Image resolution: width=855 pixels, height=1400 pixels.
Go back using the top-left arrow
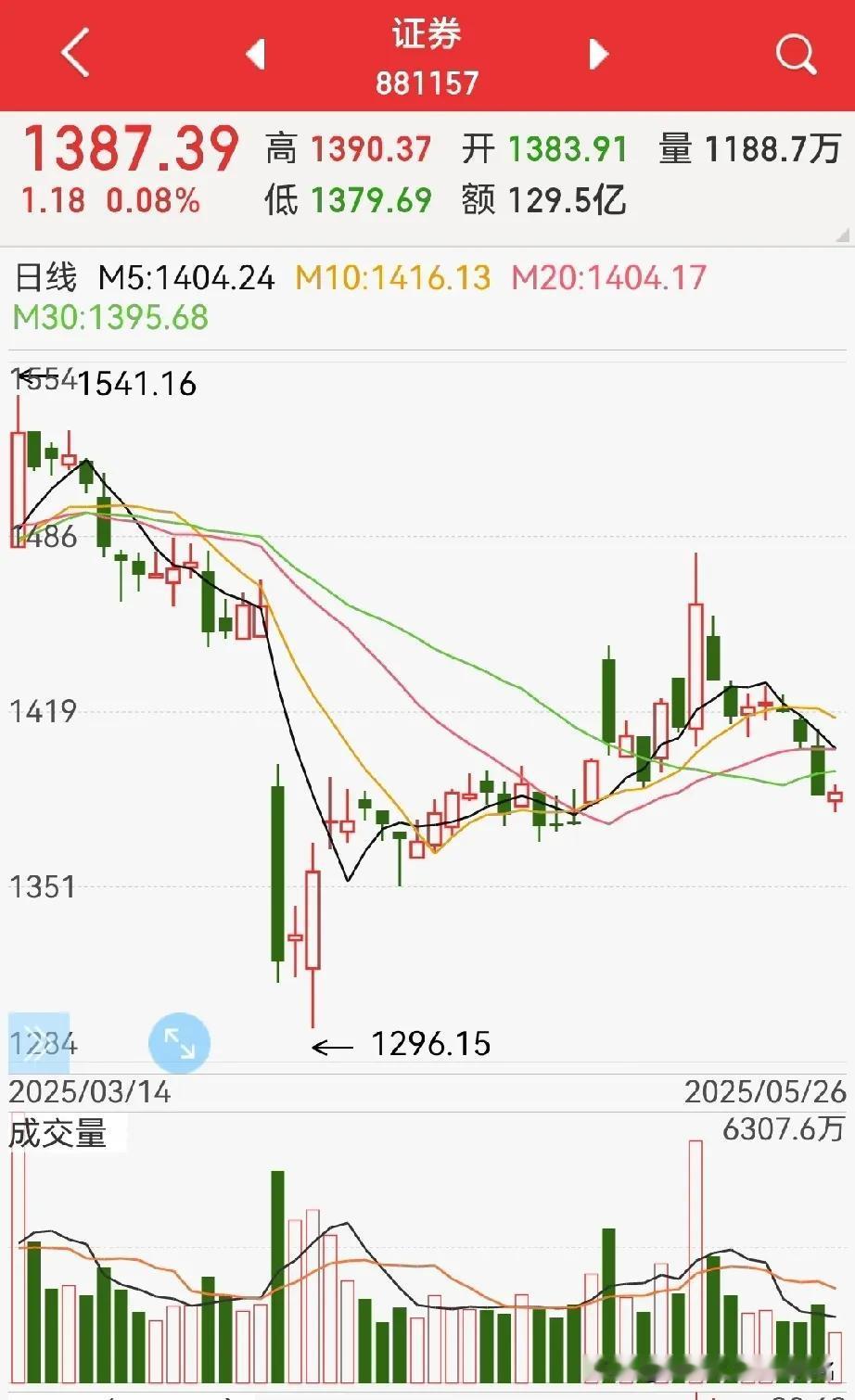coord(75,53)
